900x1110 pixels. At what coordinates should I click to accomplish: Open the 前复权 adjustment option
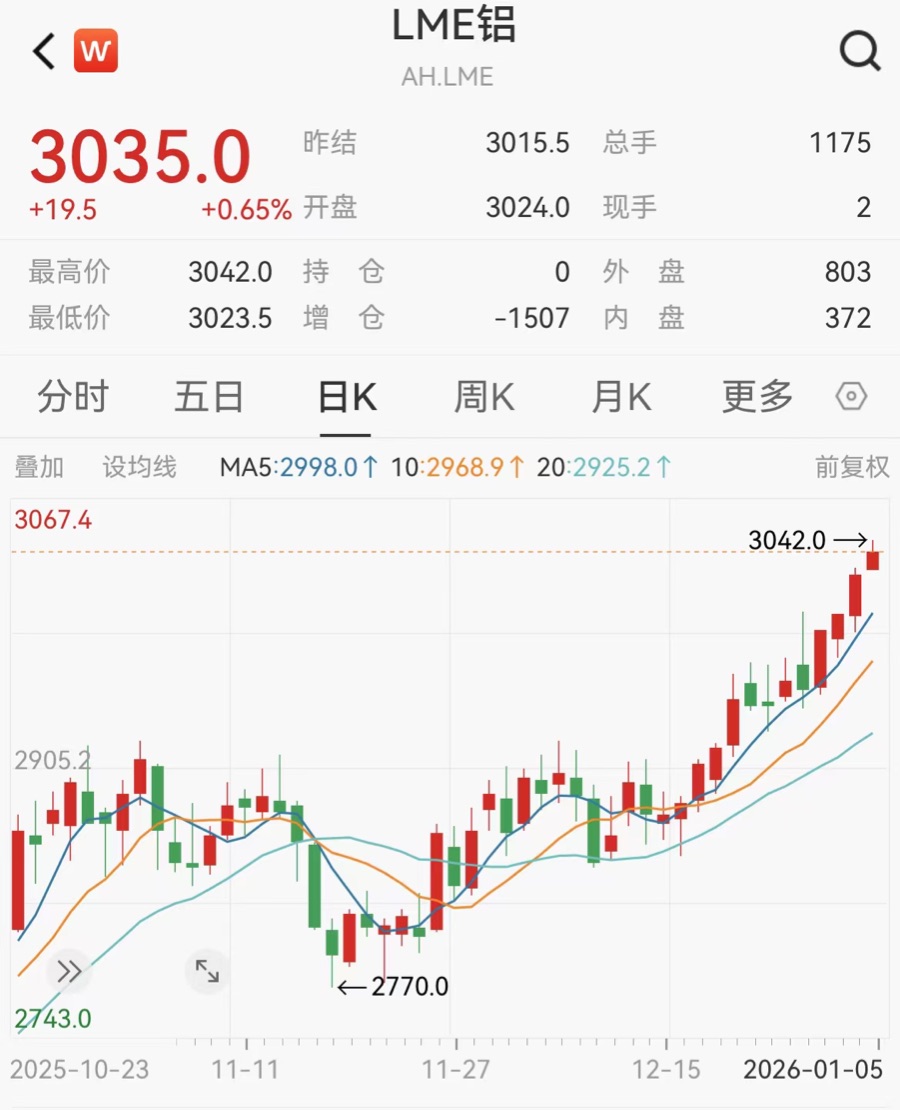(x=852, y=467)
